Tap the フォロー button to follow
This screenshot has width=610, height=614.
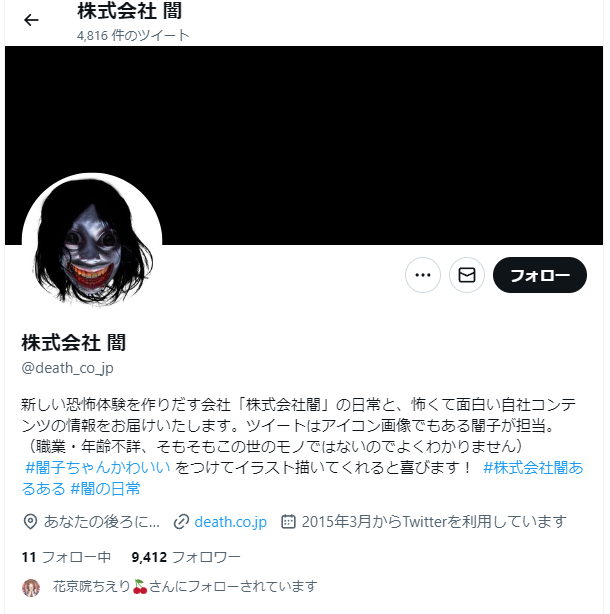click(539, 275)
